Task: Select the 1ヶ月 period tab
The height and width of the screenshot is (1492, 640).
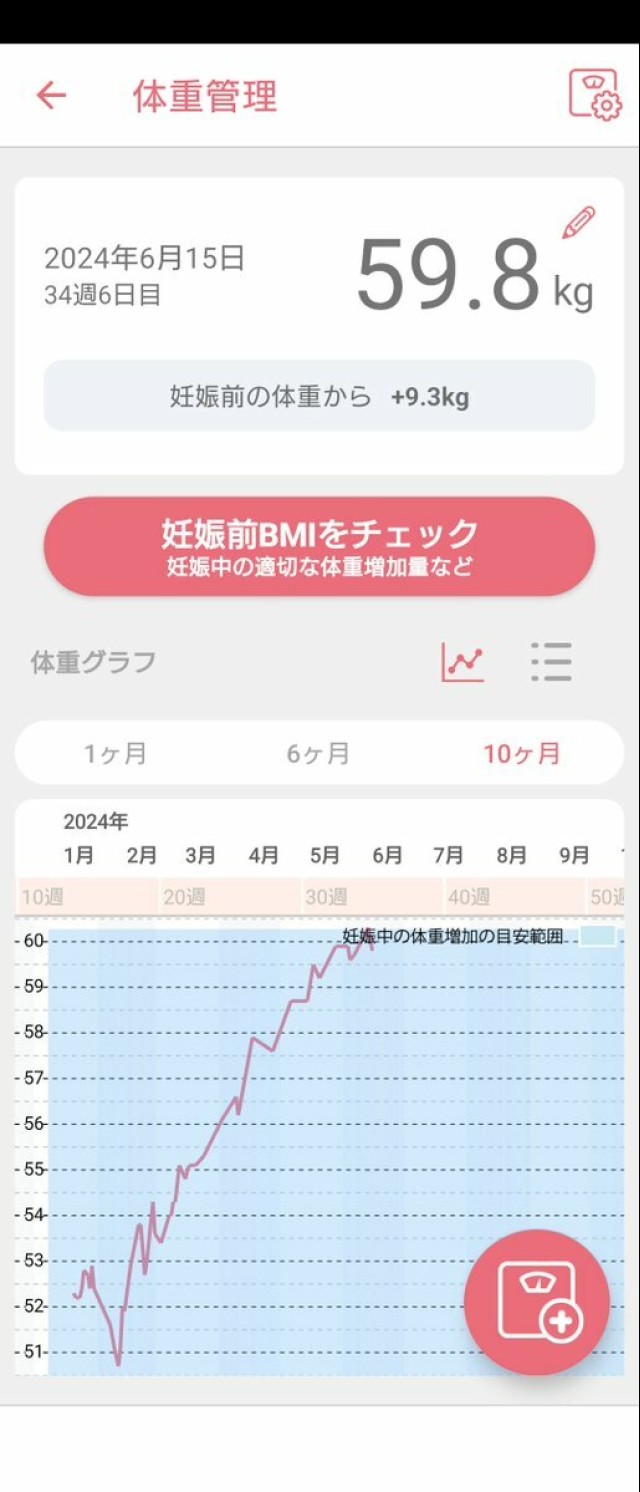Action: [115, 753]
